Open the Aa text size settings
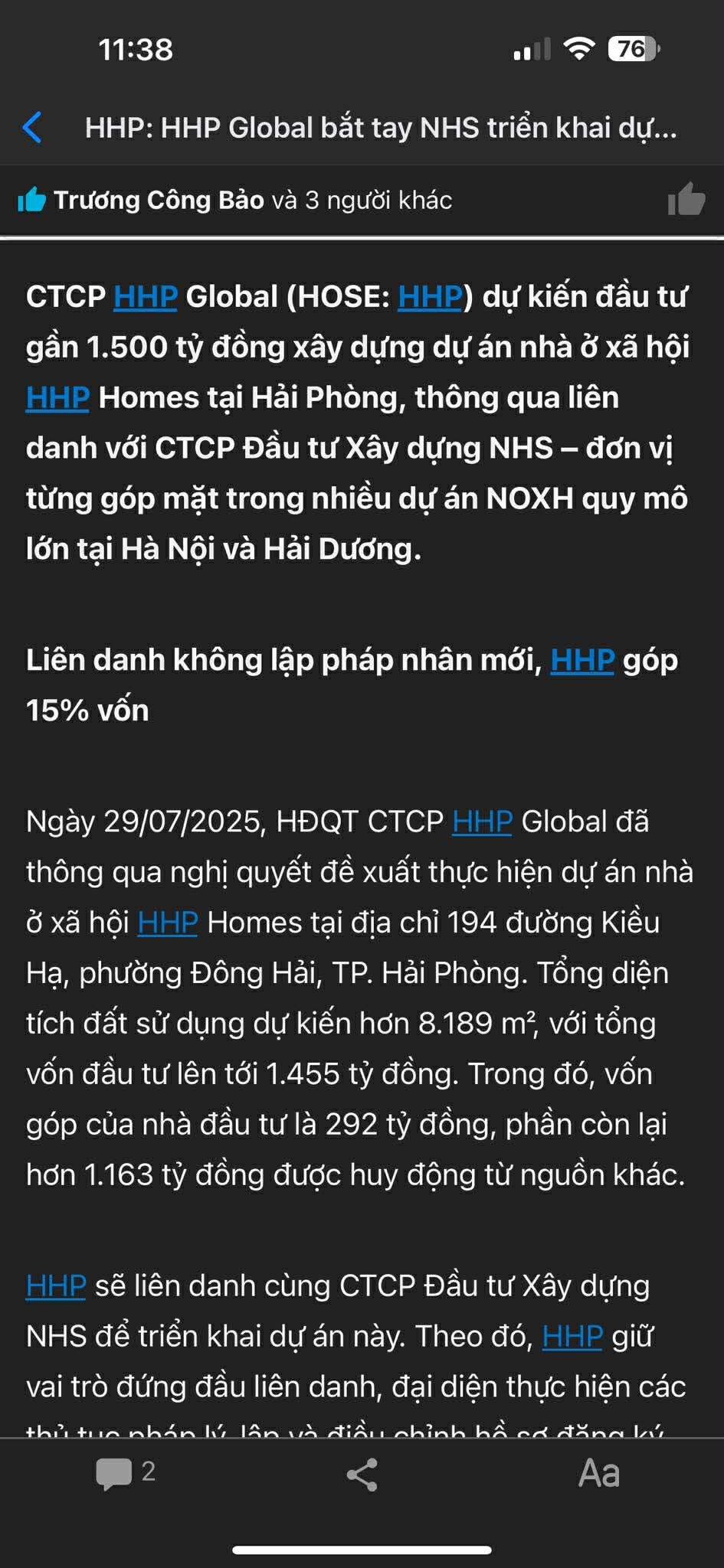The width and height of the screenshot is (724, 1568). coord(598,1473)
